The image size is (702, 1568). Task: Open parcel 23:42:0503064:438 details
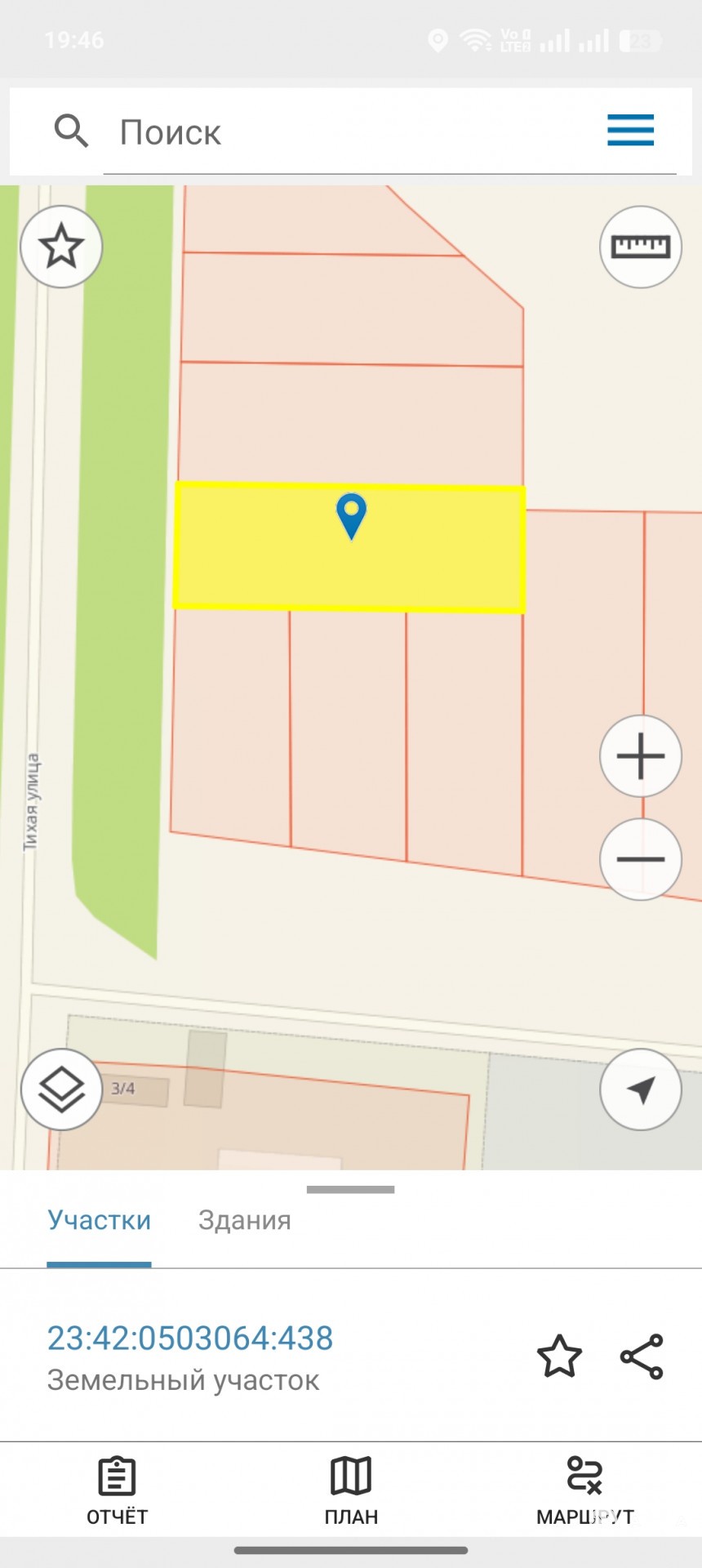190,1339
